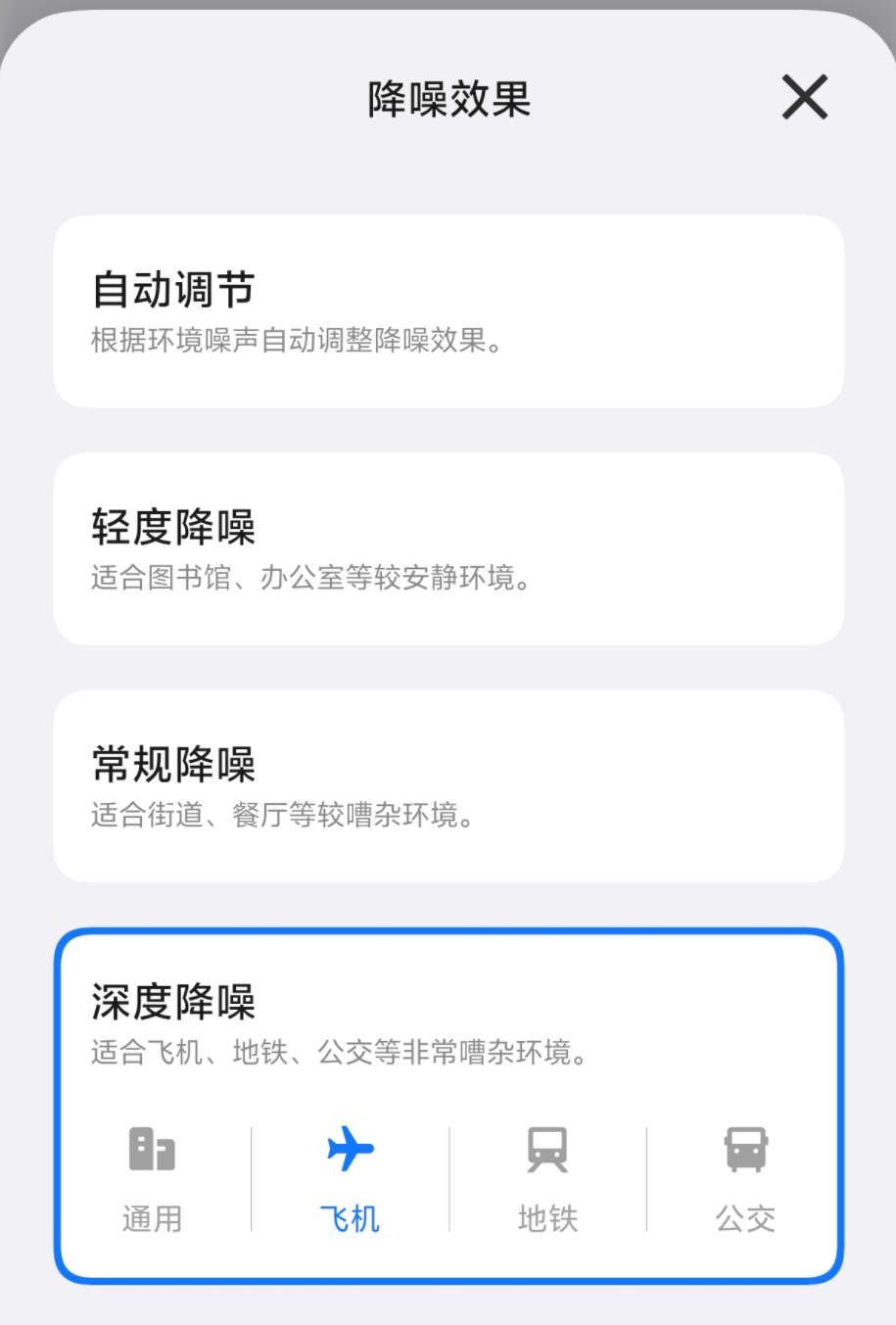Close the 降噪效果 panel
Viewport: 896px width, 1325px height.
(x=804, y=97)
